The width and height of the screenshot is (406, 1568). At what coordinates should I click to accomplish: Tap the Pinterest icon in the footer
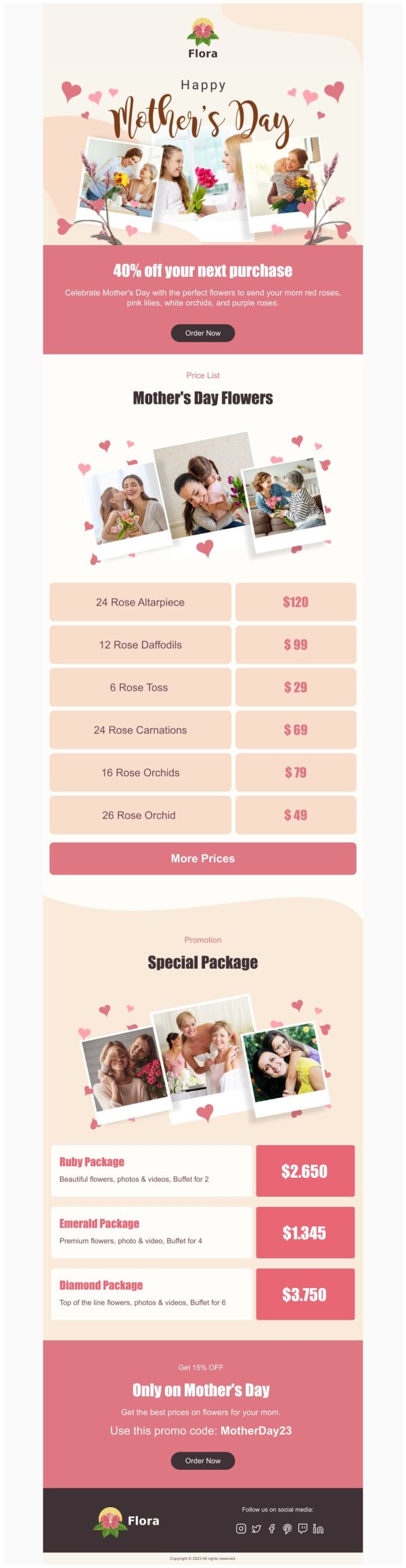coord(288,1528)
